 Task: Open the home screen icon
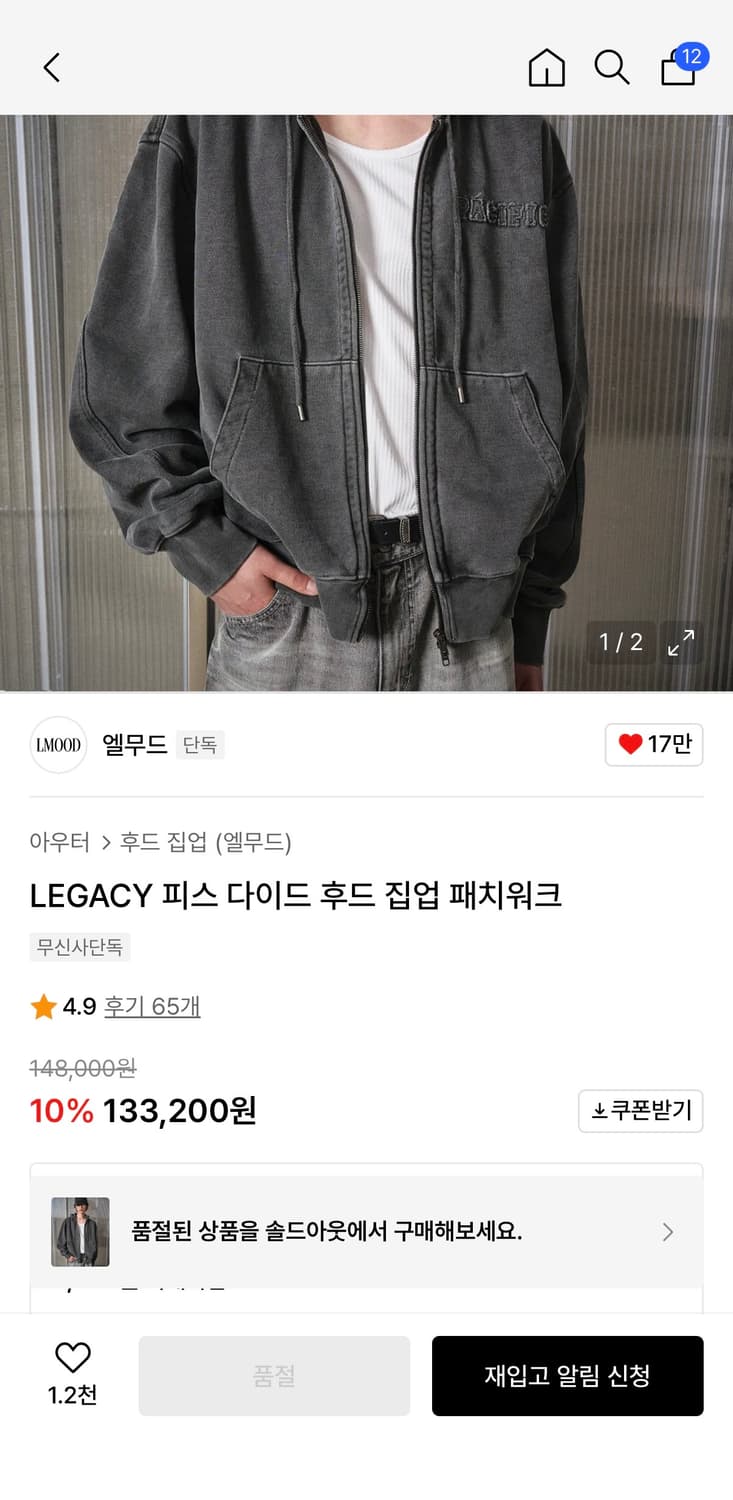pyautogui.click(x=546, y=68)
